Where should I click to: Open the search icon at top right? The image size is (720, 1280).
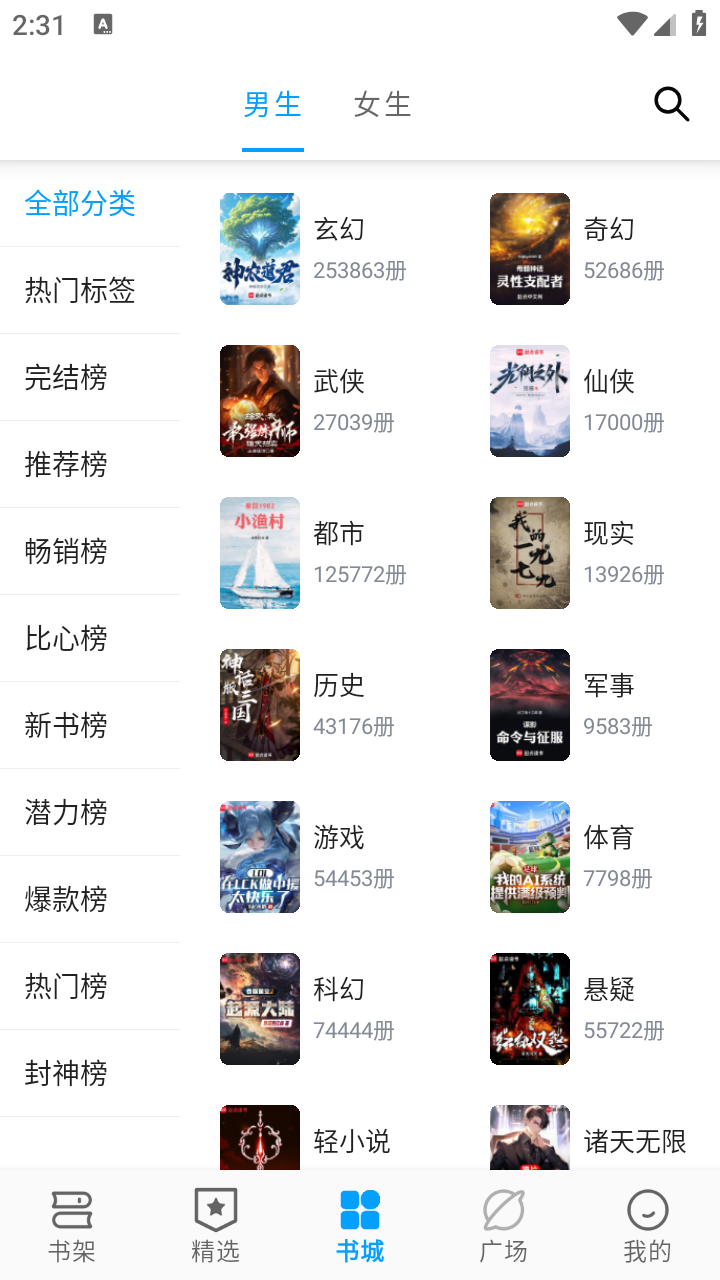pos(670,103)
